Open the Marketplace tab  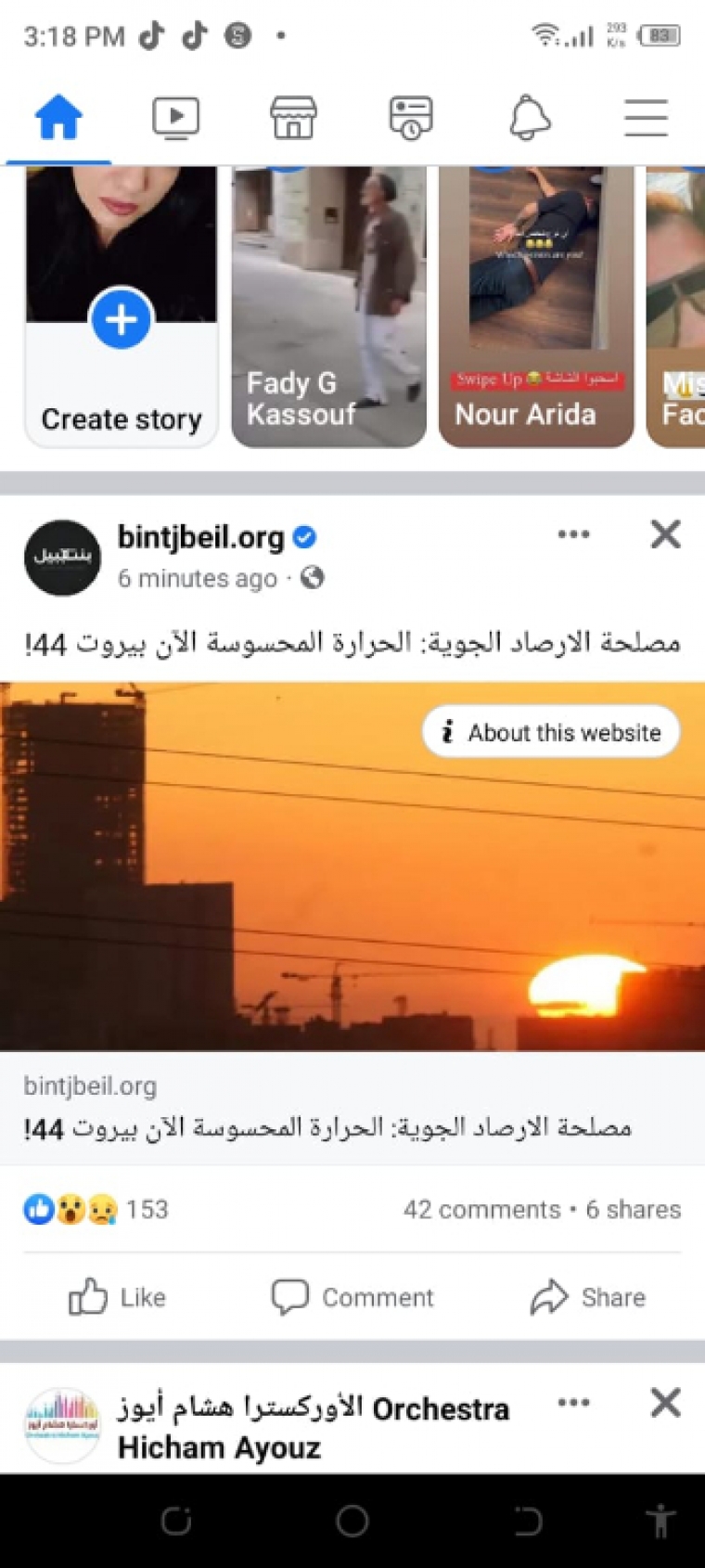pyautogui.click(x=293, y=118)
